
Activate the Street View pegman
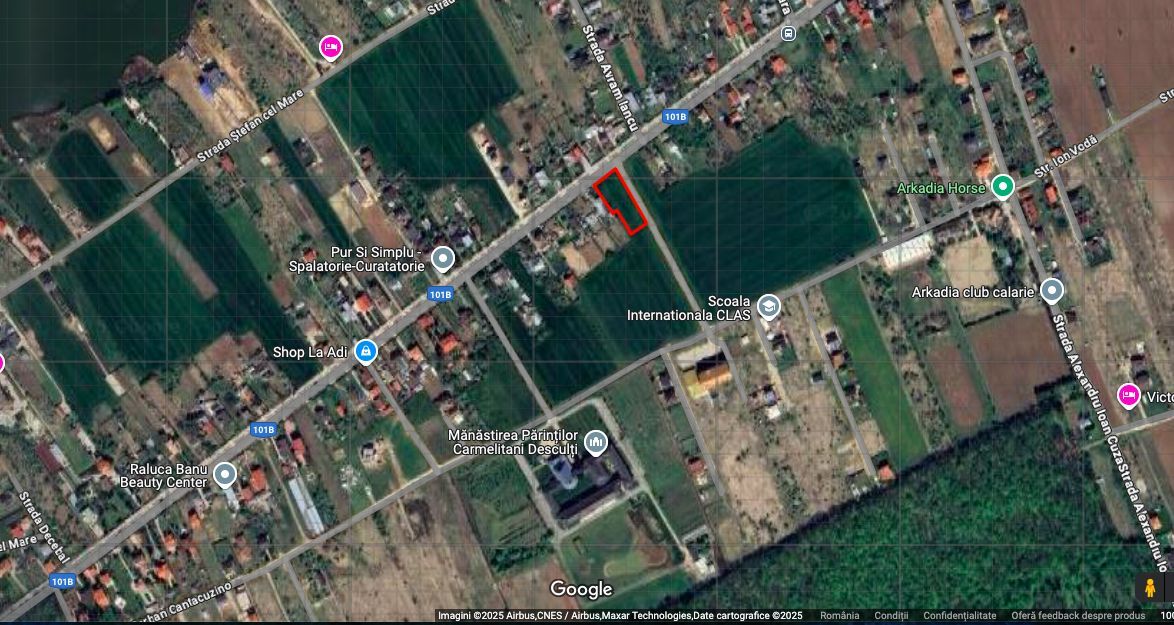(x=1150, y=587)
